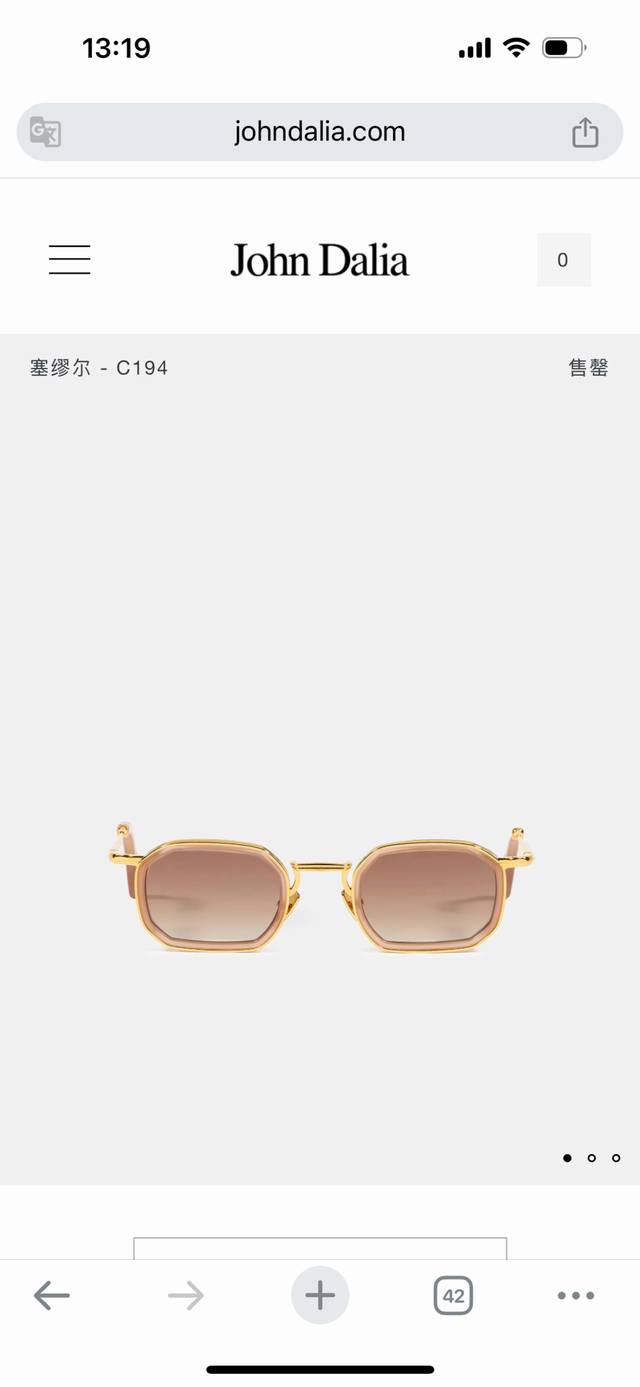Open a new browser tab

pyautogui.click(x=320, y=1296)
